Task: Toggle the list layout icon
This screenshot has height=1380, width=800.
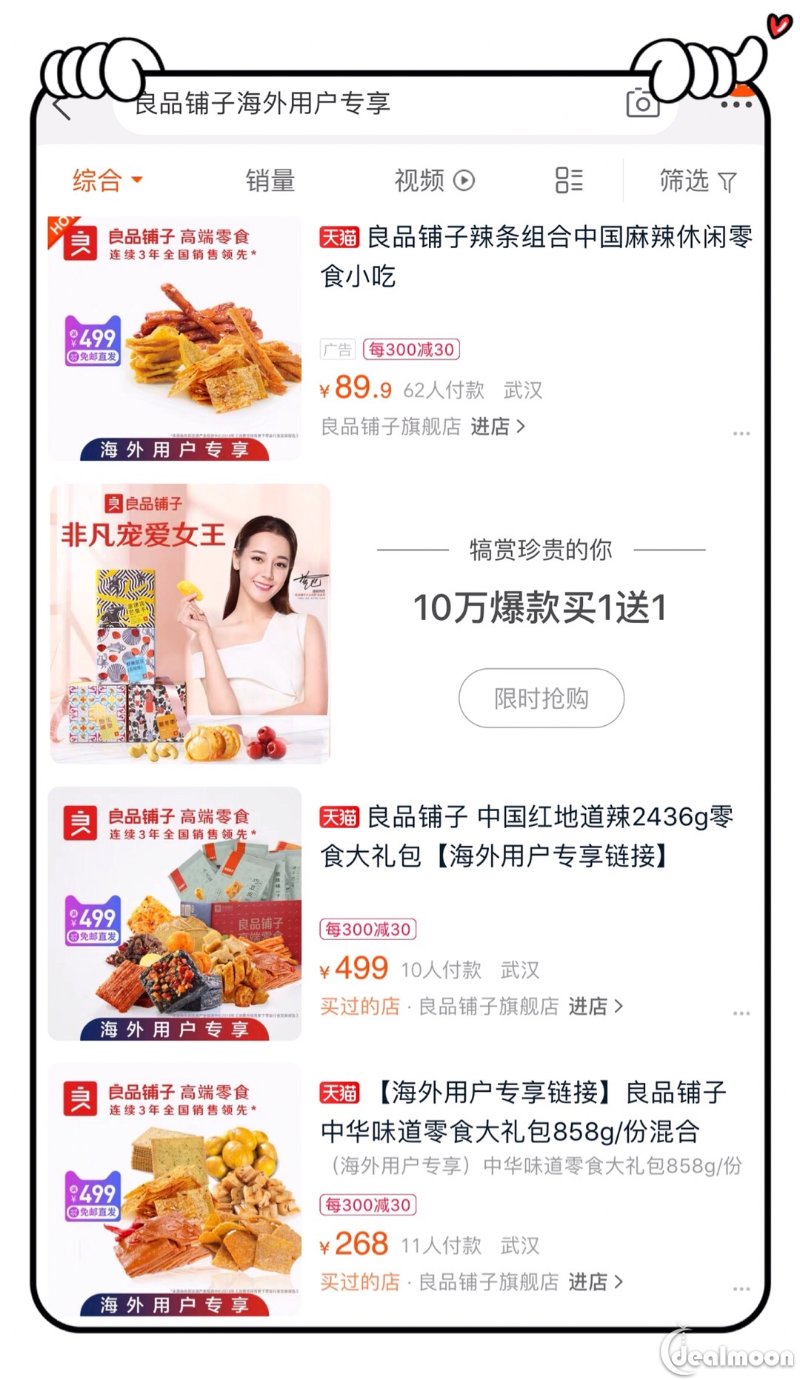Action: [569, 181]
